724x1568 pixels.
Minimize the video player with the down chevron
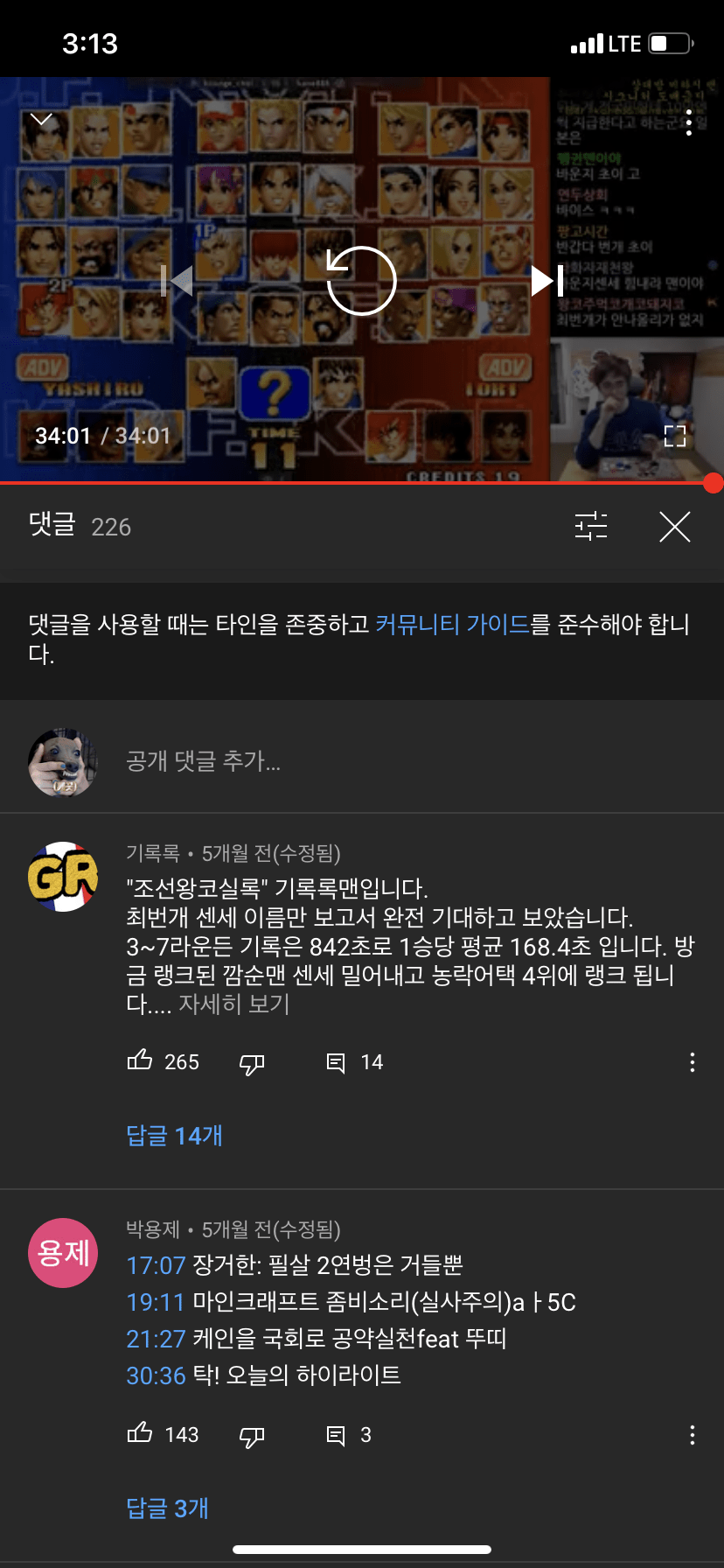coord(42,119)
